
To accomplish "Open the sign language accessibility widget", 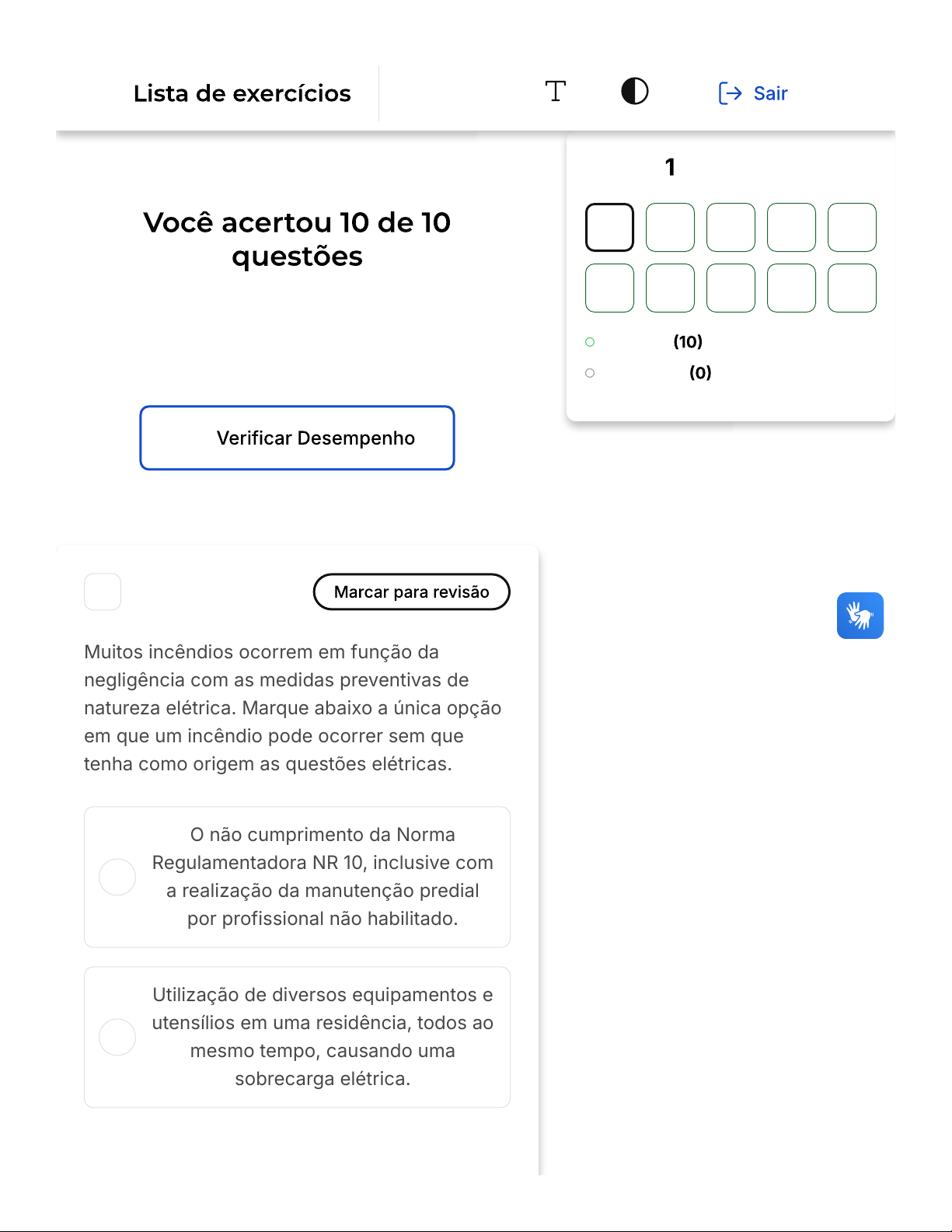I will point(860,616).
